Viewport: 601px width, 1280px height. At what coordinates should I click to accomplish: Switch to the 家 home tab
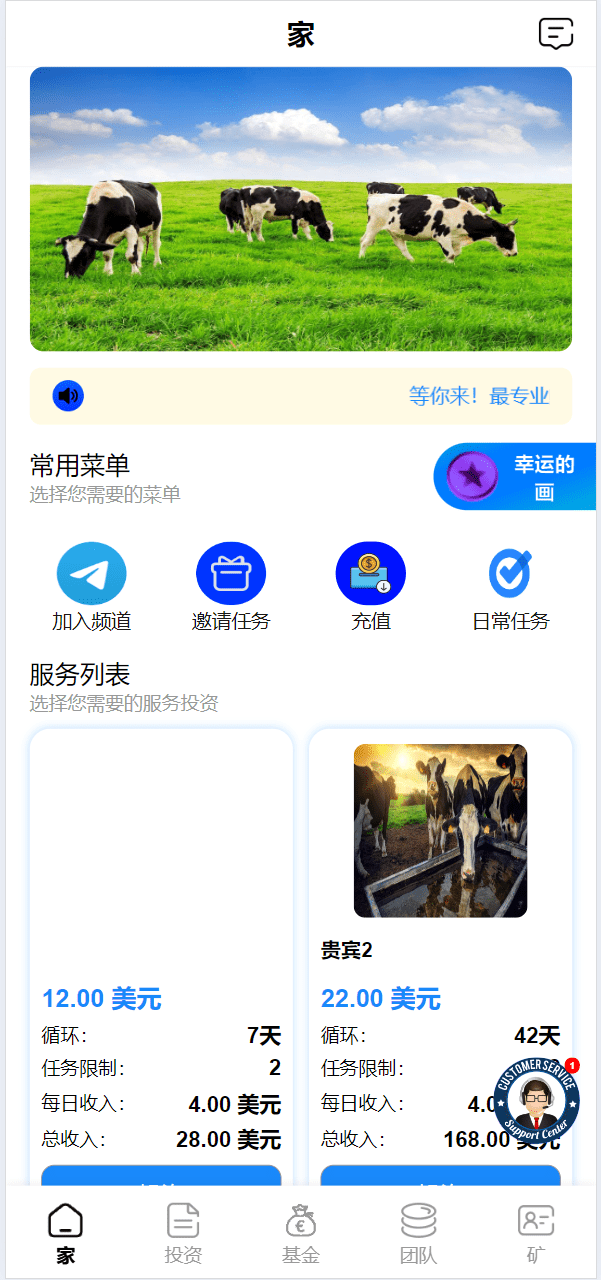click(66, 1233)
